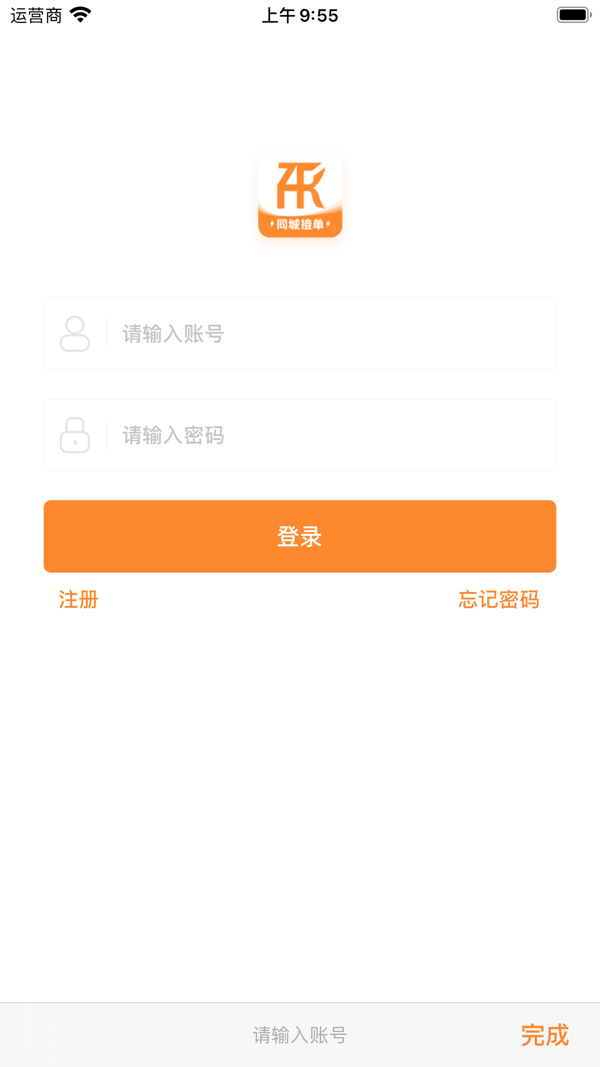Image resolution: width=600 pixels, height=1067 pixels.
Task: Open the 忘记密码 forgot password link
Action: click(x=499, y=600)
